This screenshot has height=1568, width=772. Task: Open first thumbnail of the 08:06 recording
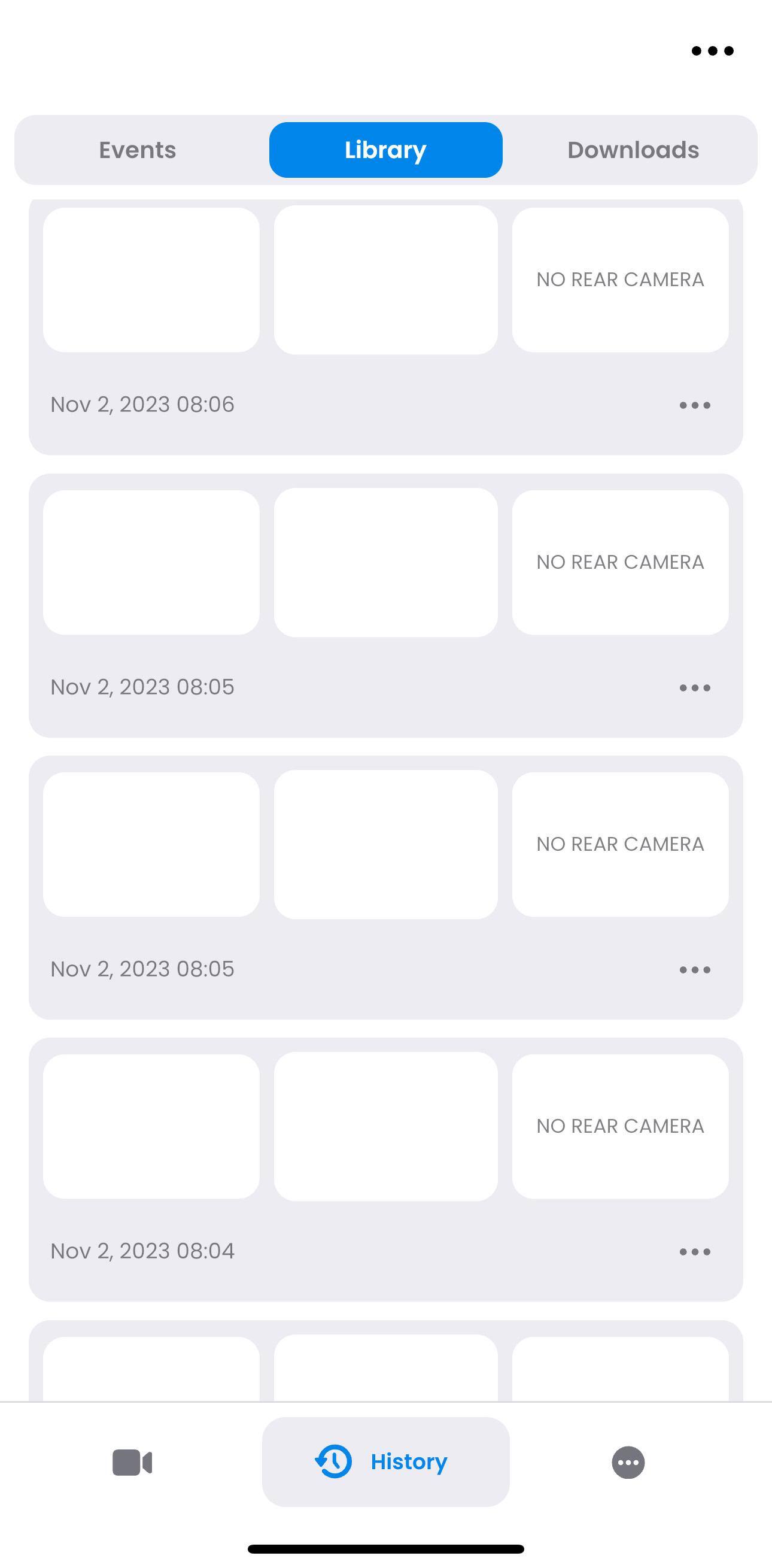(x=151, y=280)
